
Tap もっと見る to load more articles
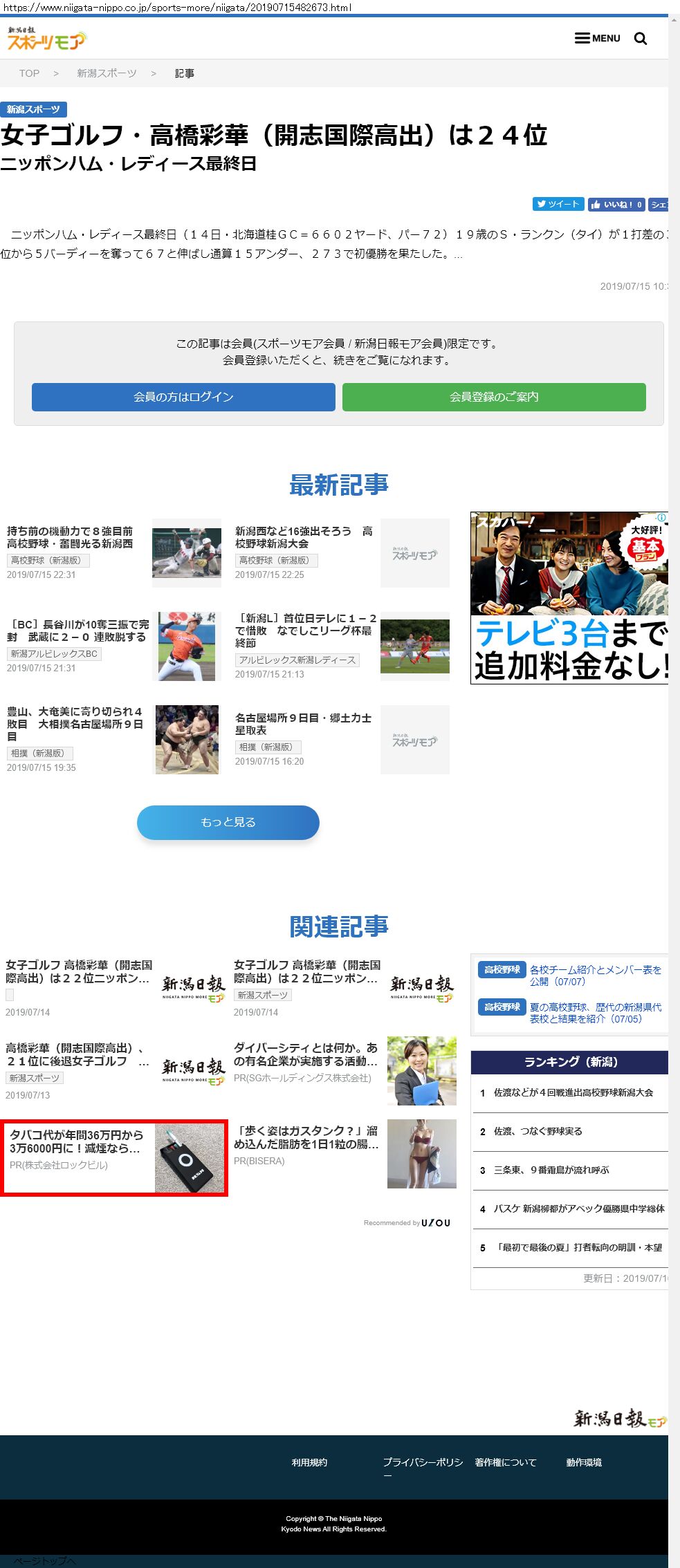tap(228, 822)
